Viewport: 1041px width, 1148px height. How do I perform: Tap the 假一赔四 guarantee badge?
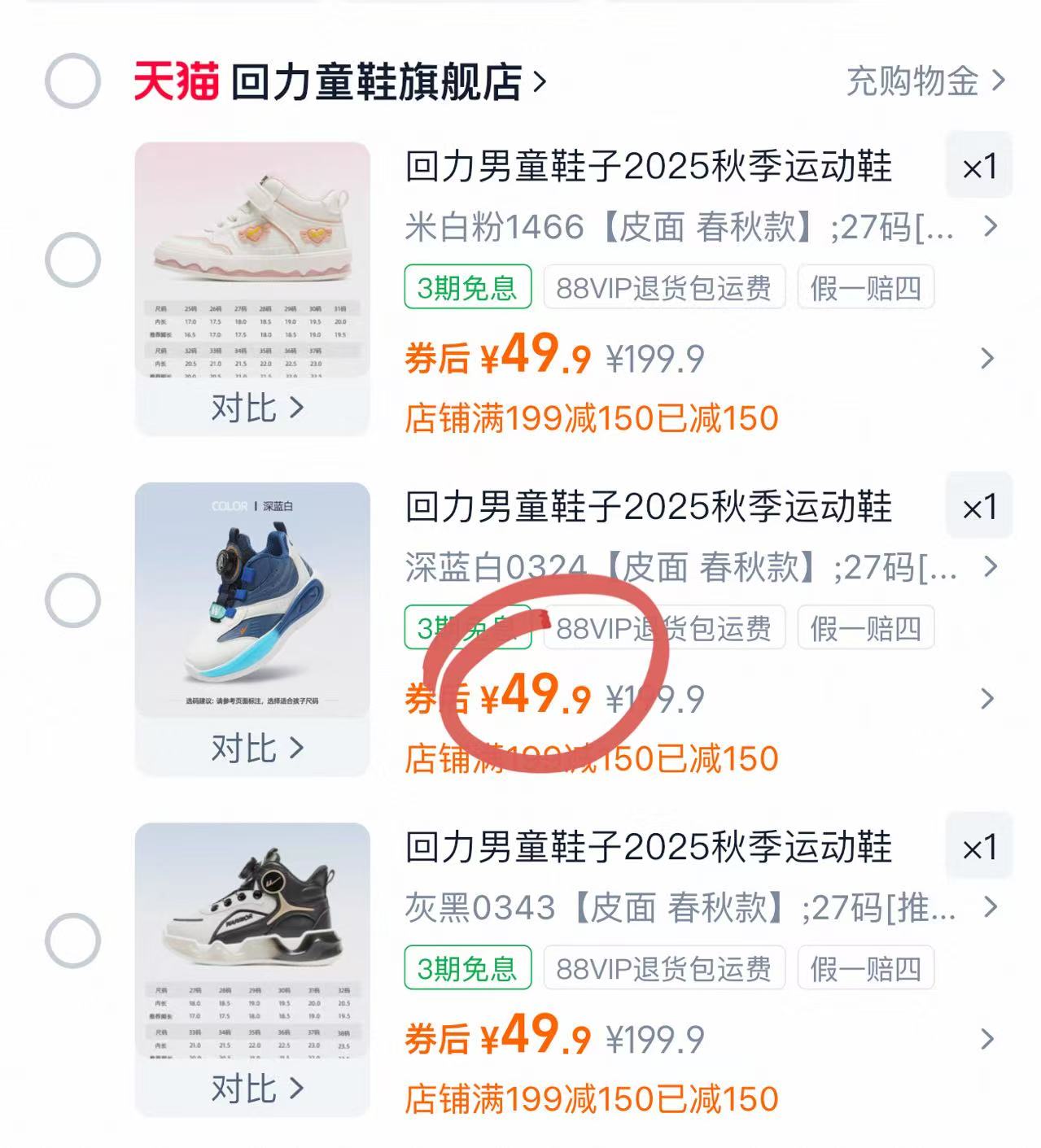point(864,287)
